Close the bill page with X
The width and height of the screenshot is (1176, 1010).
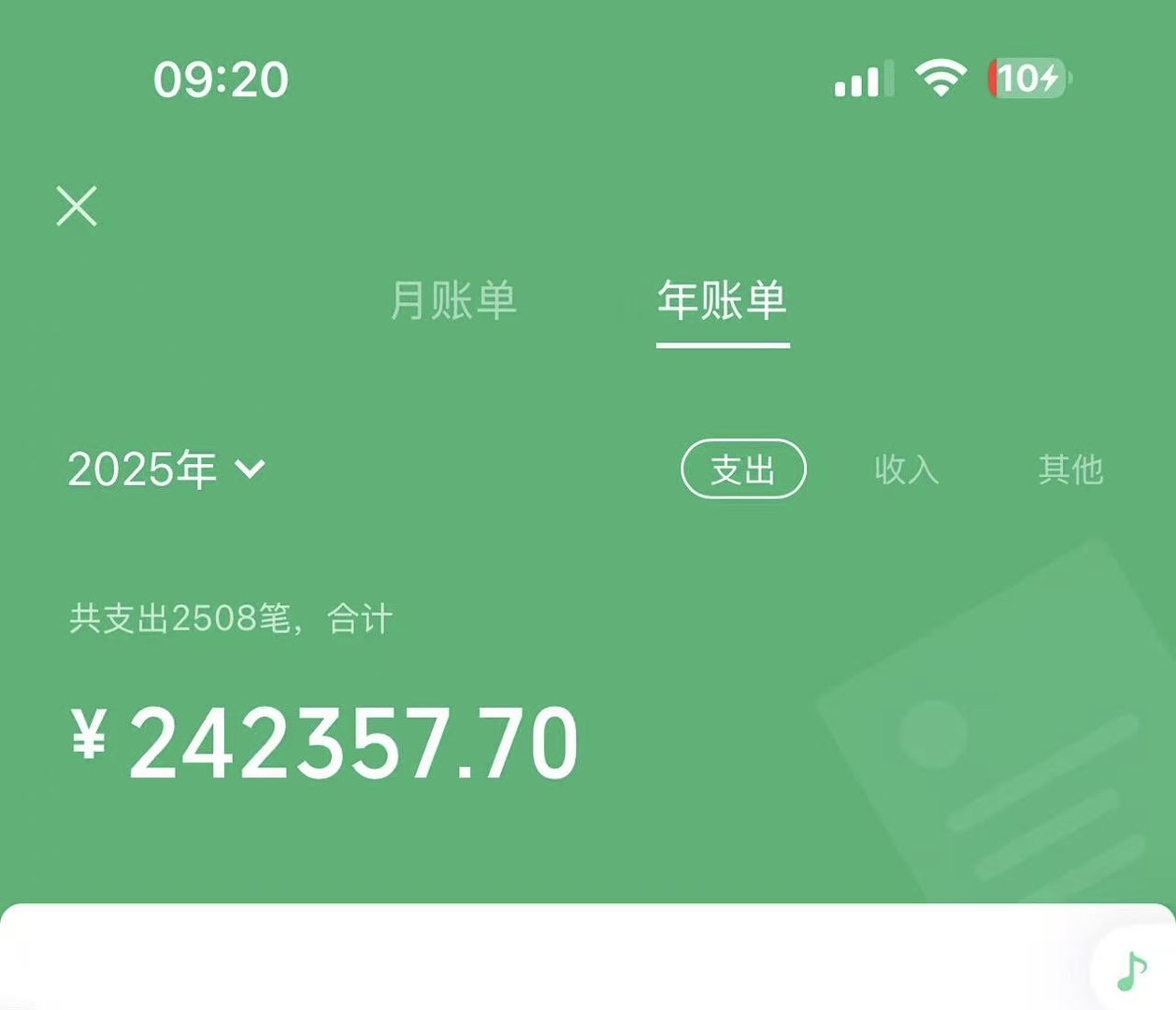point(77,206)
